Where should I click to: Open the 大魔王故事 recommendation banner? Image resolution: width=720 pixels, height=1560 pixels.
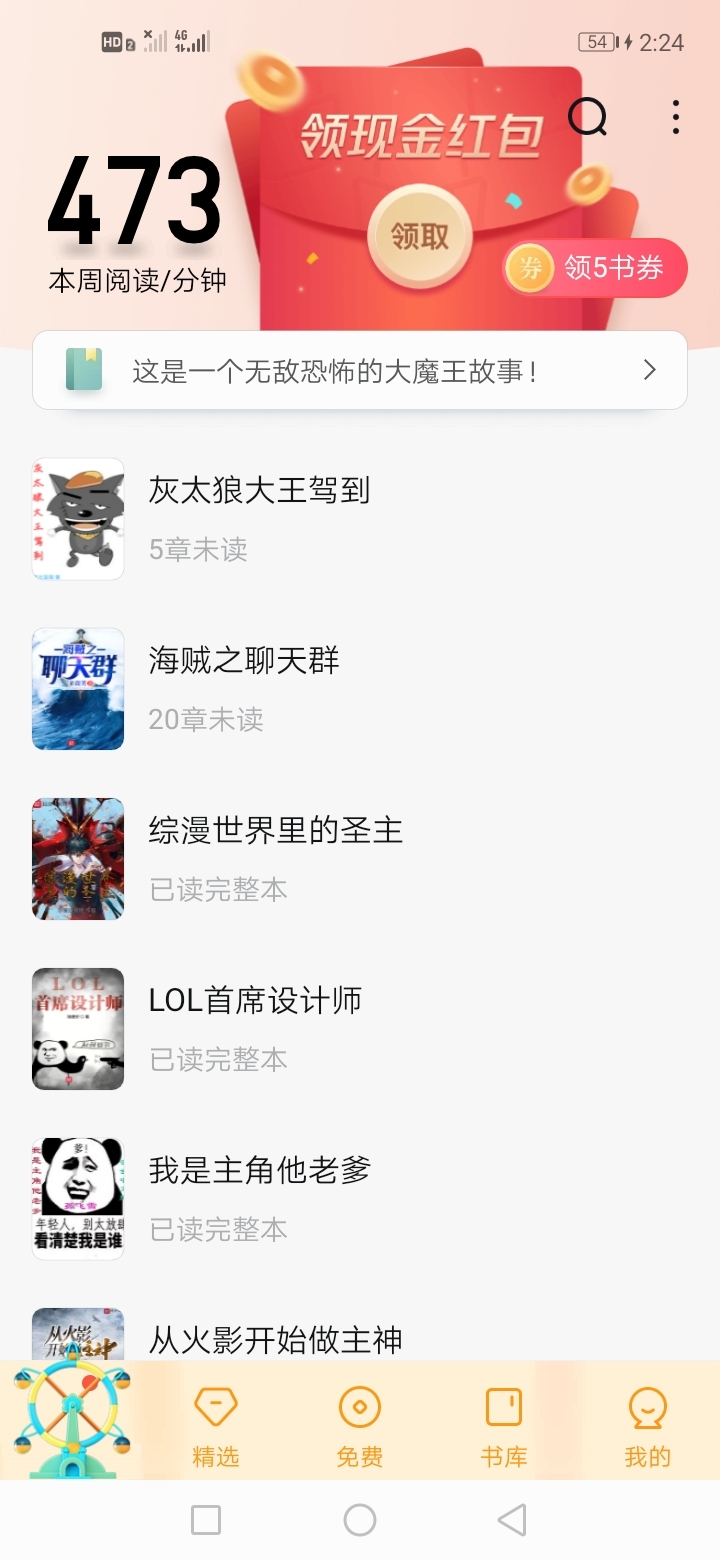tap(360, 370)
